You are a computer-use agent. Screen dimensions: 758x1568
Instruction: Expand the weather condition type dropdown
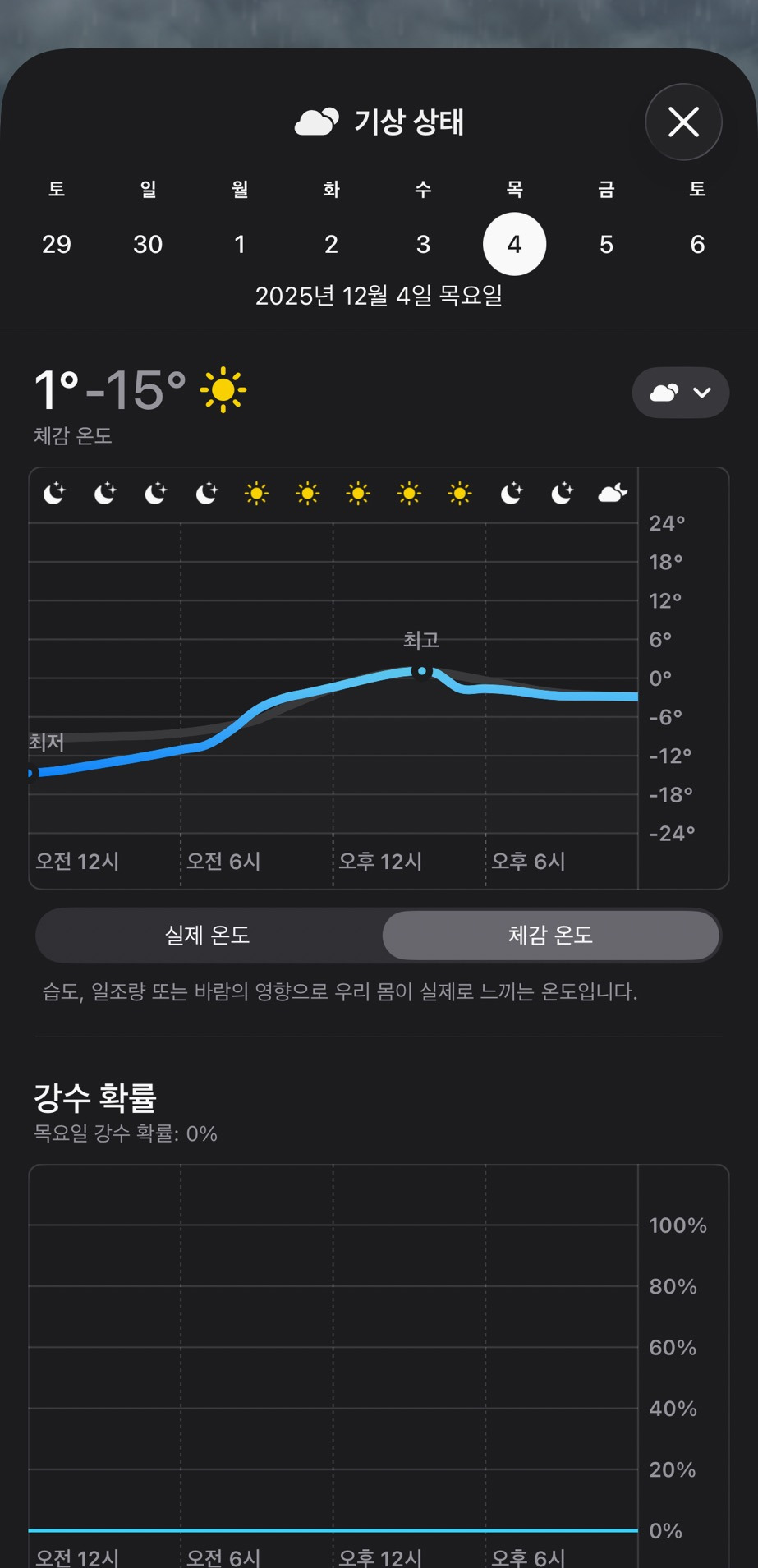pos(680,393)
